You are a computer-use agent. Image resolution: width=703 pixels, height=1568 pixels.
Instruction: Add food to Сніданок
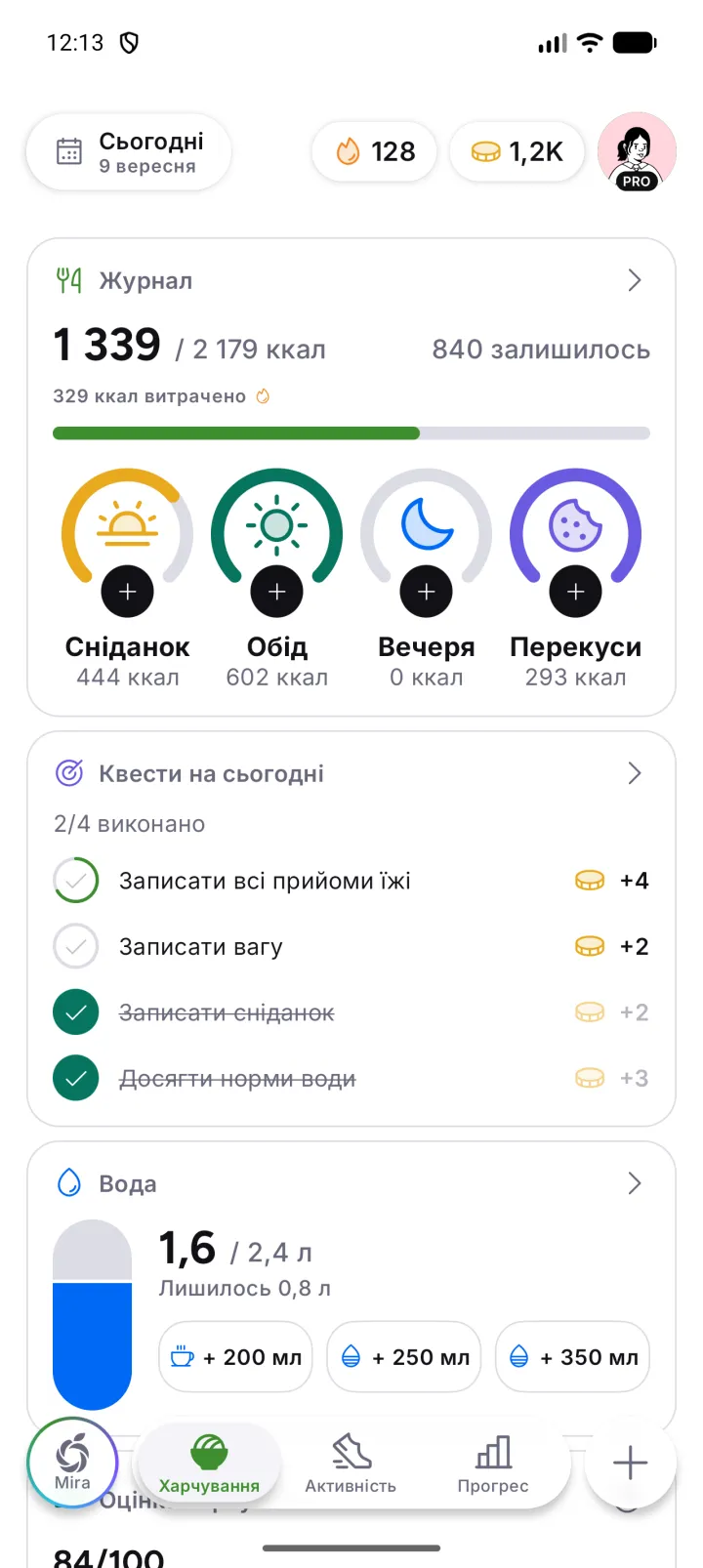click(128, 592)
